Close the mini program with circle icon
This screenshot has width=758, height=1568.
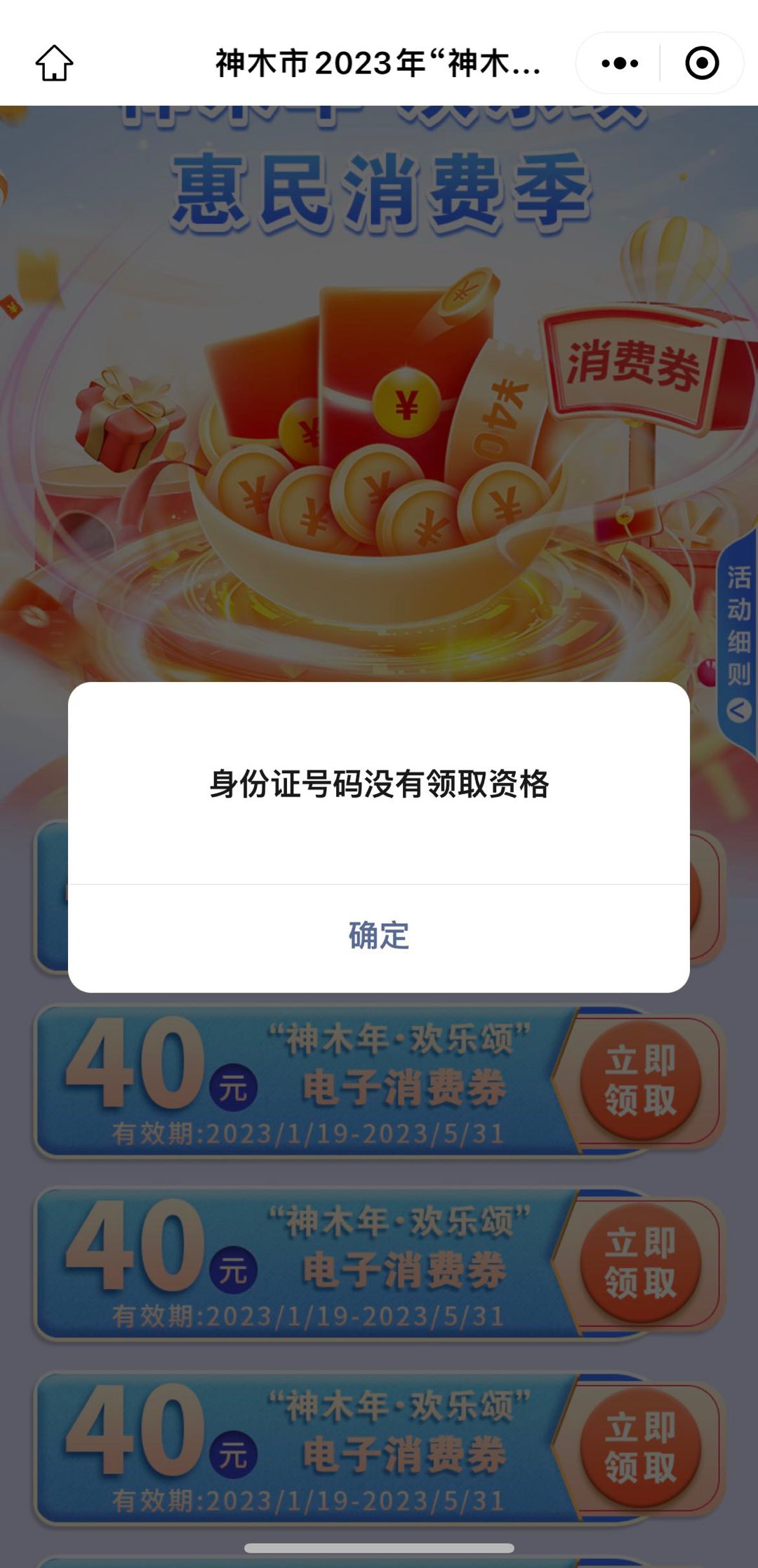702,63
